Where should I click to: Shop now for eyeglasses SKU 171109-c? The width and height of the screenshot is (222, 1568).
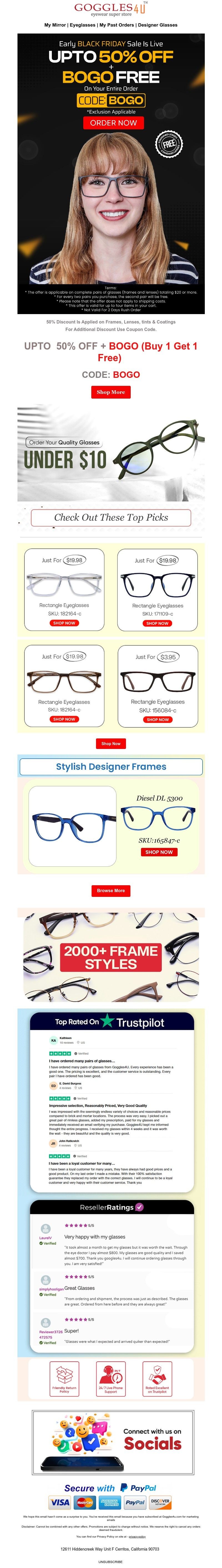point(157,623)
